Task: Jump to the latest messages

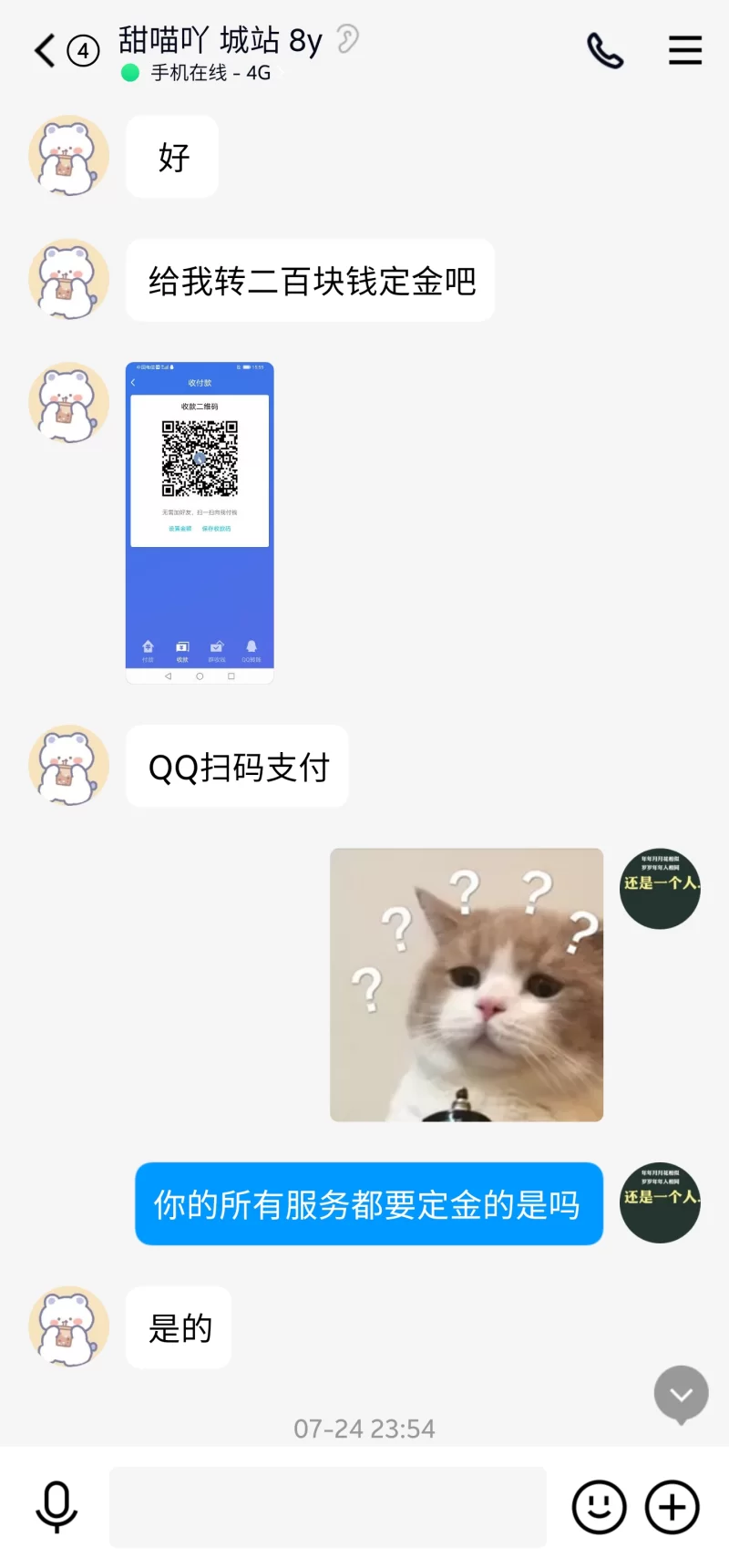Action: 681,1395
